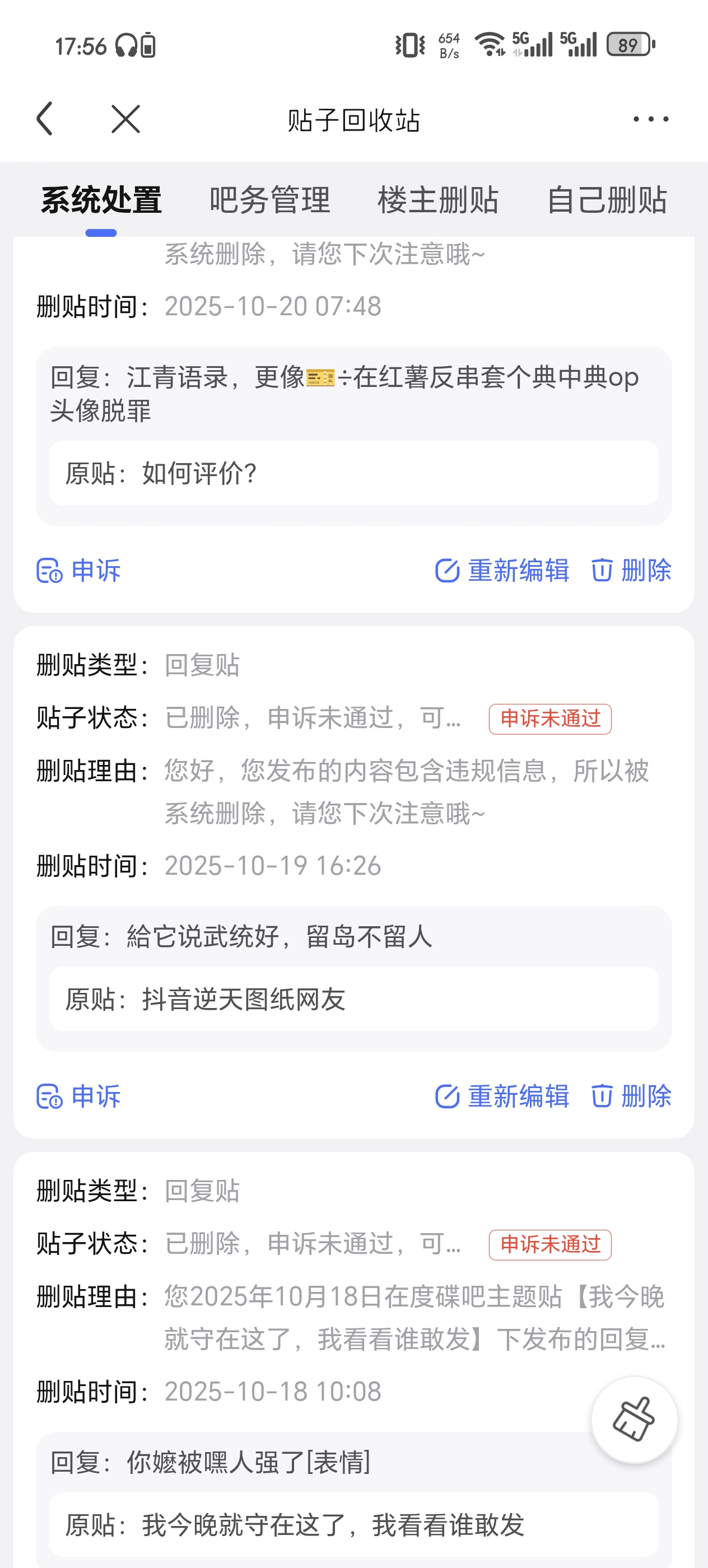This screenshot has width=708, height=1568.
Task: Switch to the 自己删贴 tab
Action: 606,200
